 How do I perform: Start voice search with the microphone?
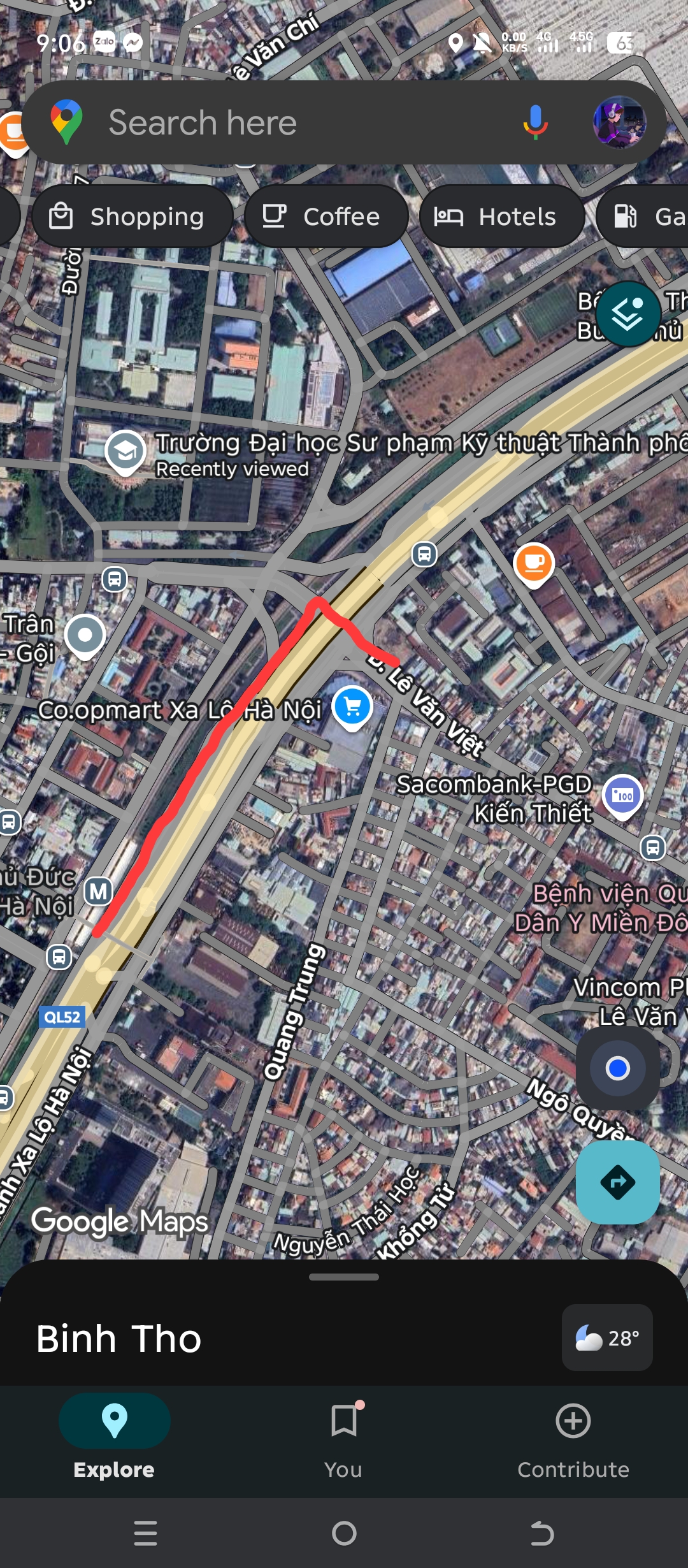click(x=535, y=122)
